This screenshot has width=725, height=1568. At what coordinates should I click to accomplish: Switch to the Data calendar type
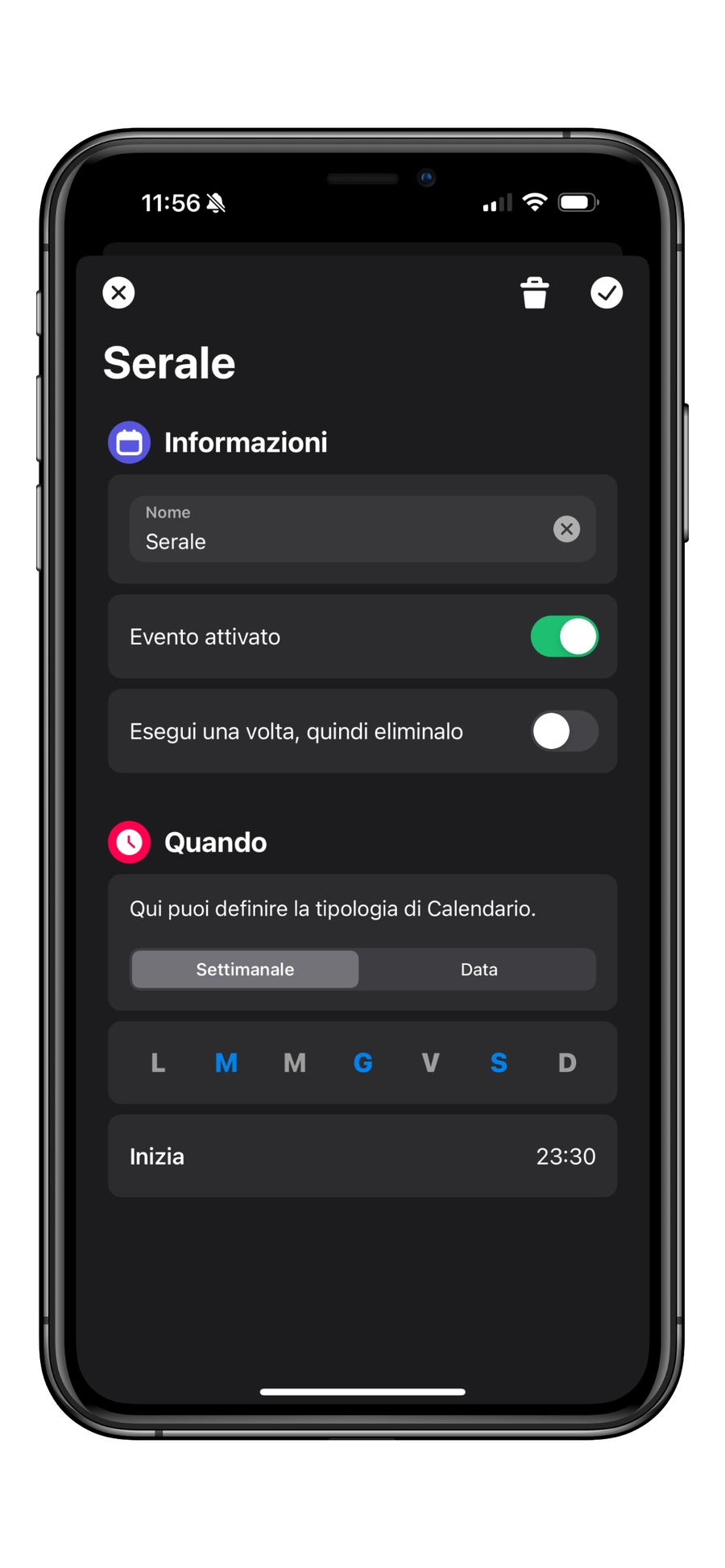[x=478, y=970]
